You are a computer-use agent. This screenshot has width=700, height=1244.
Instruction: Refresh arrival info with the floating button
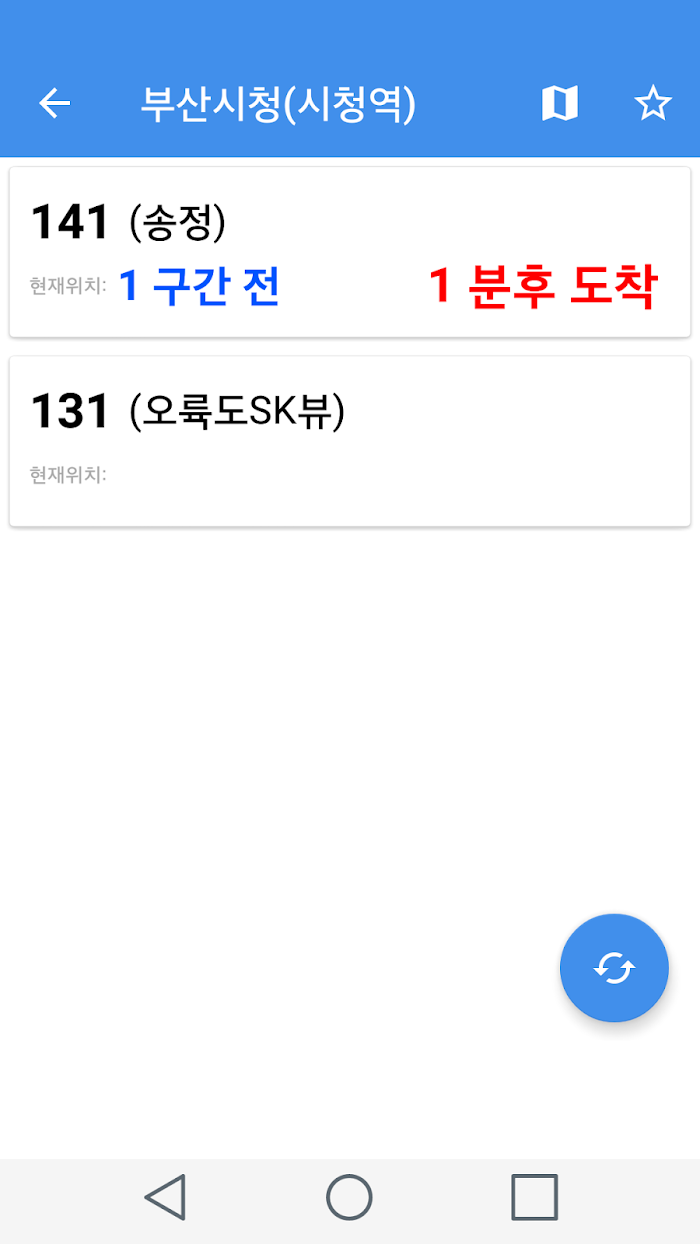(x=614, y=968)
